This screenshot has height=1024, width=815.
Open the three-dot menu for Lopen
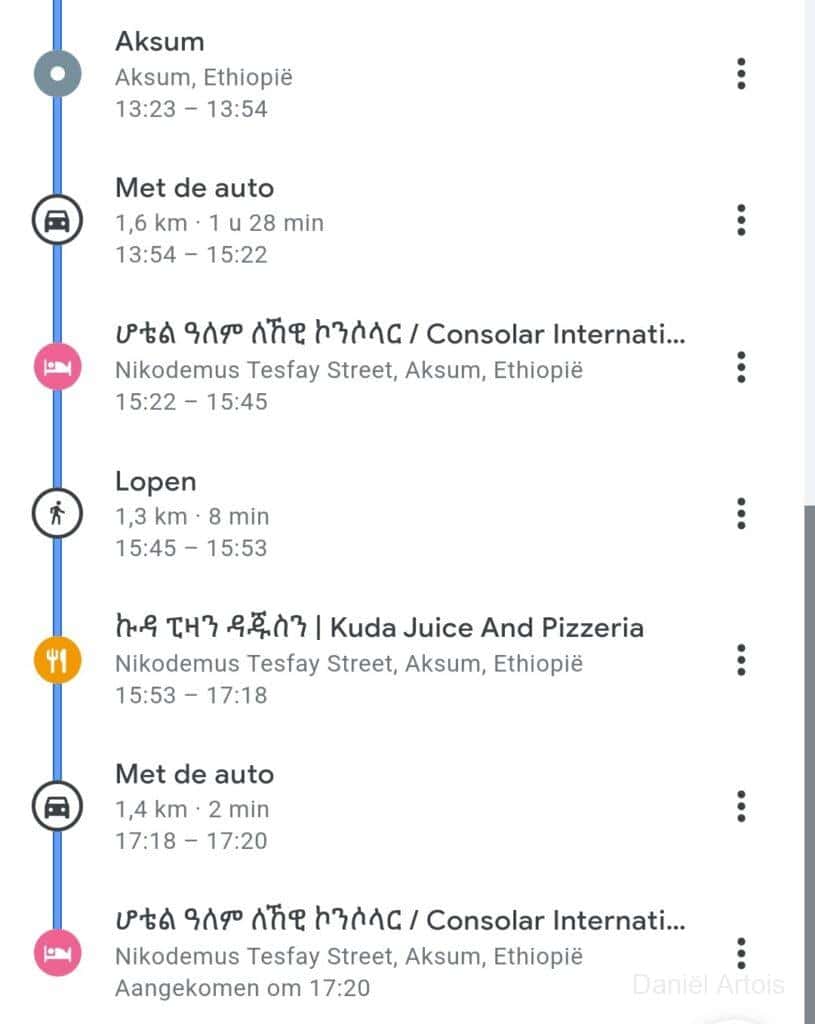[x=741, y=513]
